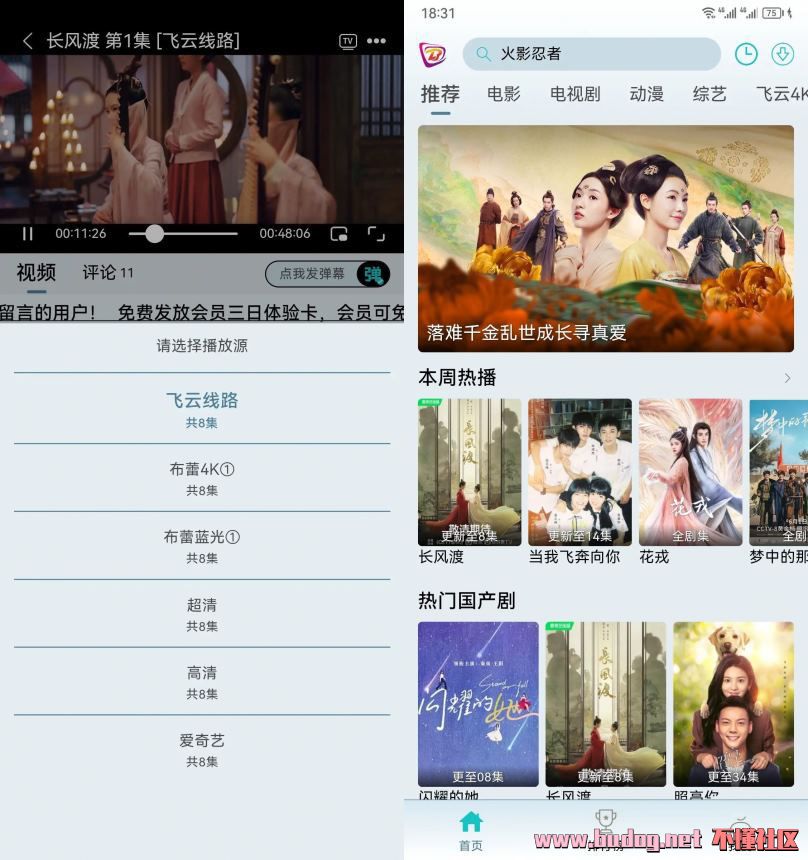Open watch history clock icon
808x860 pixels.
pos(746,54)
